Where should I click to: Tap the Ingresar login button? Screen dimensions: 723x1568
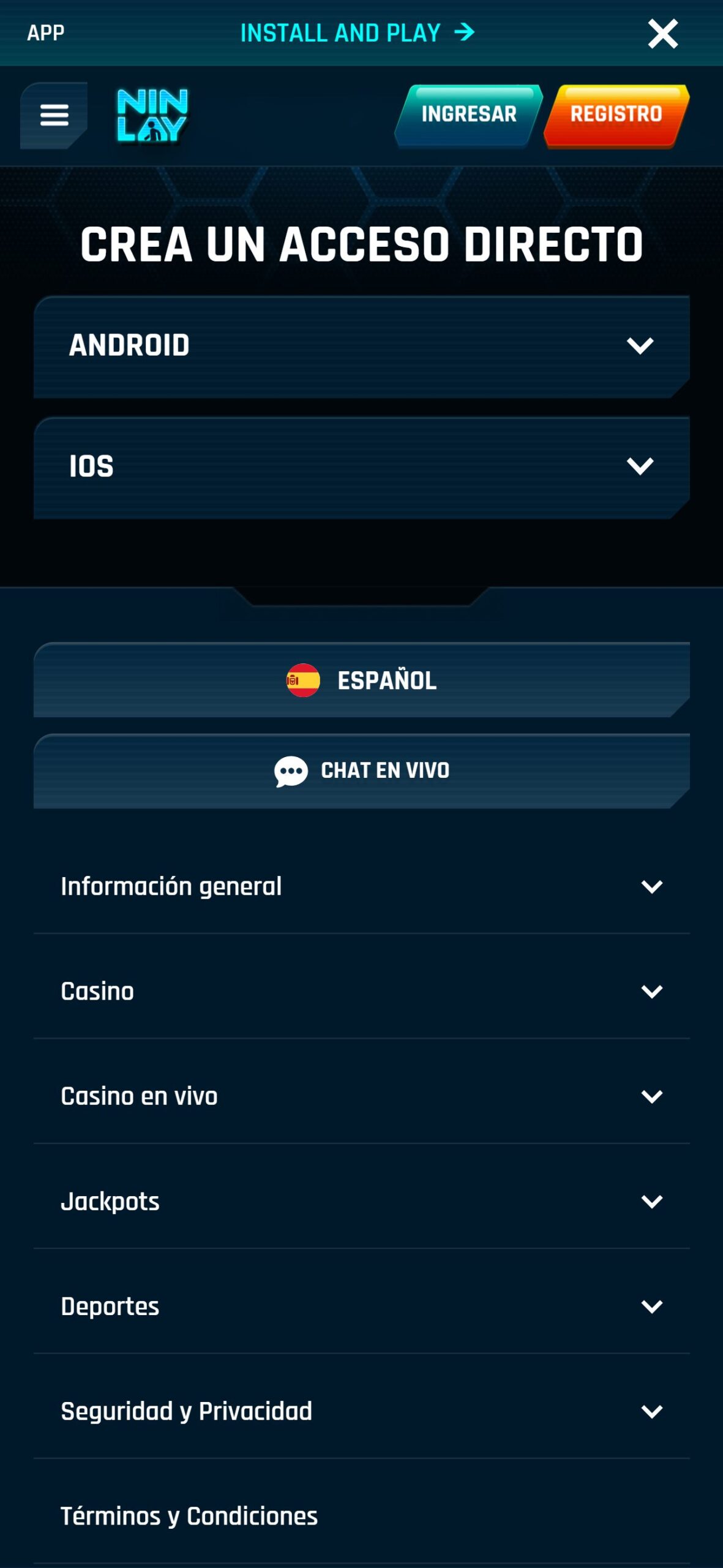(468, 115)
